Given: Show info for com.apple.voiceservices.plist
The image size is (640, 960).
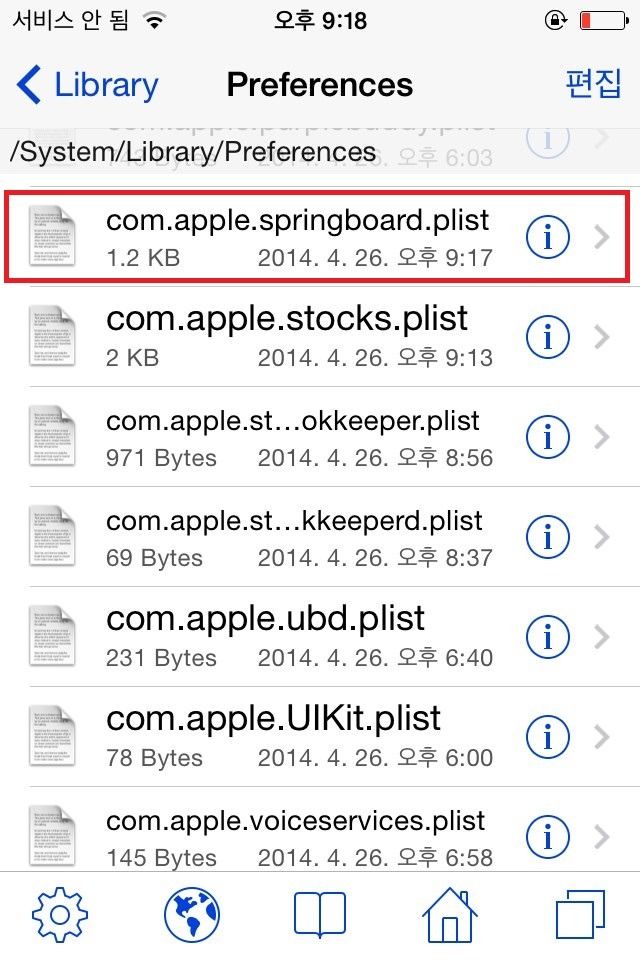Looking at the screenshot, I should tap(547, 837).
